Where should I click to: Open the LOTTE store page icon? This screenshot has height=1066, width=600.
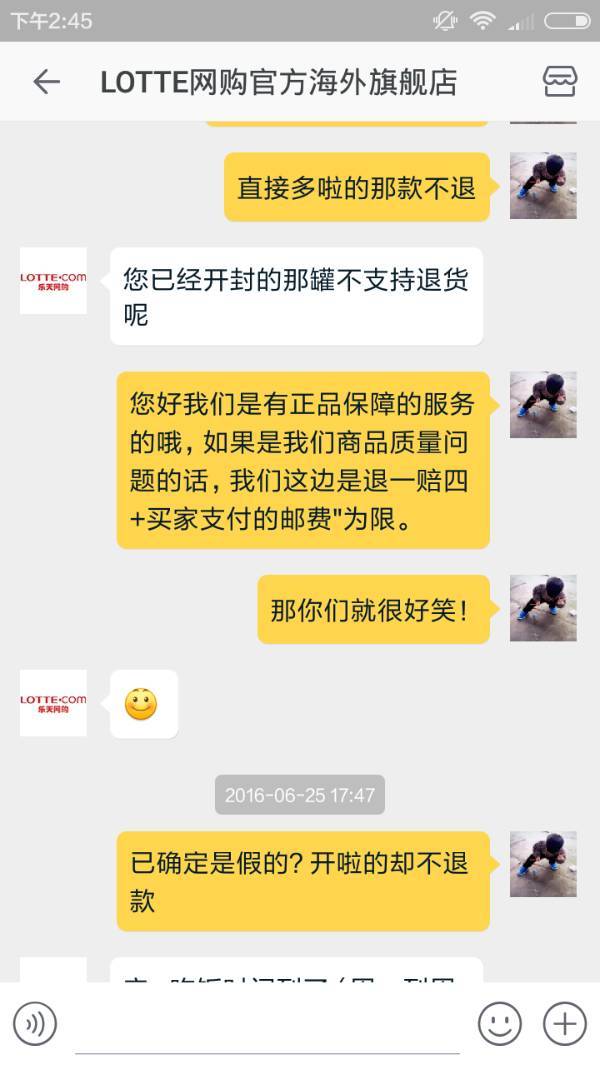559,81
